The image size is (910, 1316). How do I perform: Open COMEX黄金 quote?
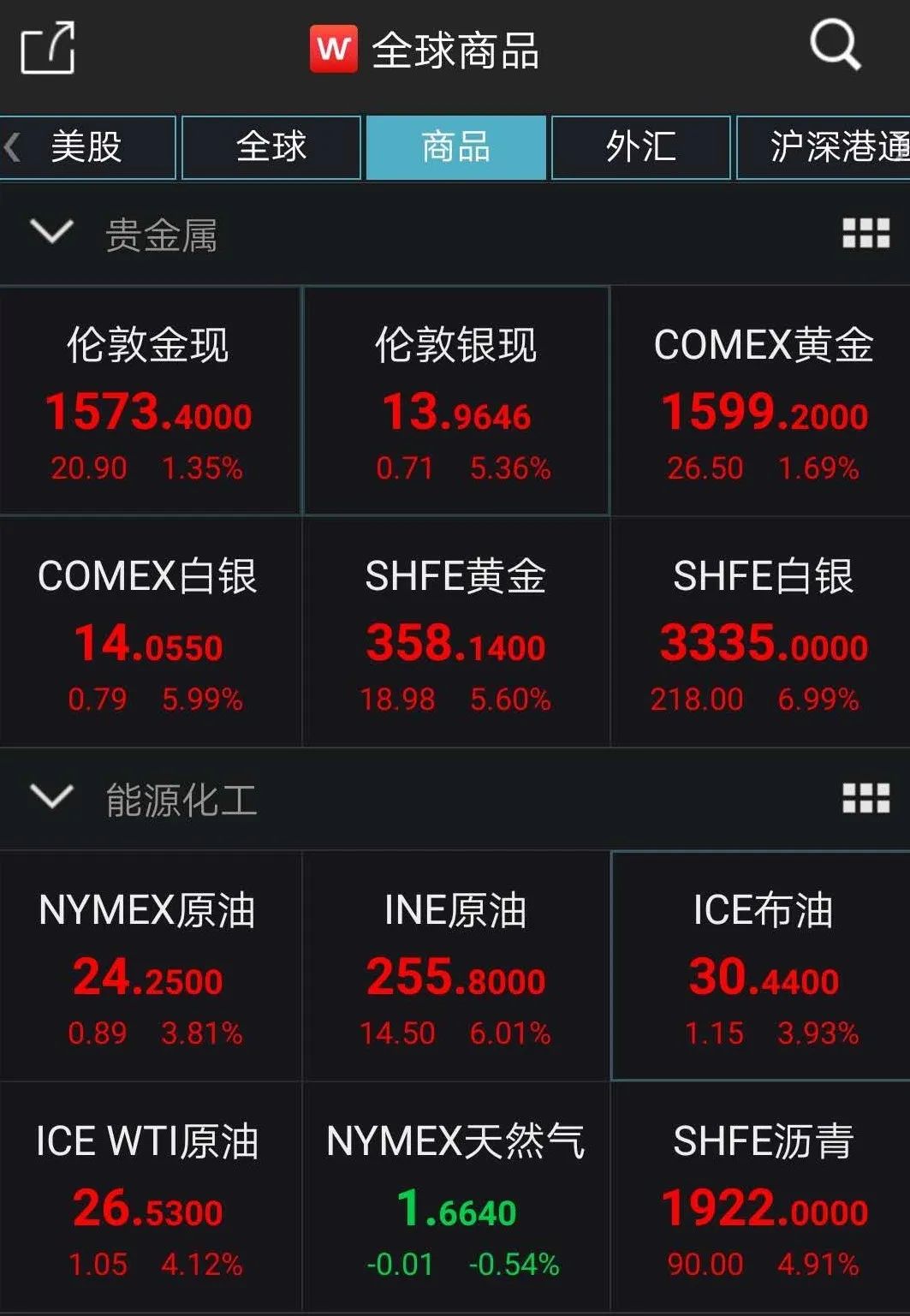[762, 401]
